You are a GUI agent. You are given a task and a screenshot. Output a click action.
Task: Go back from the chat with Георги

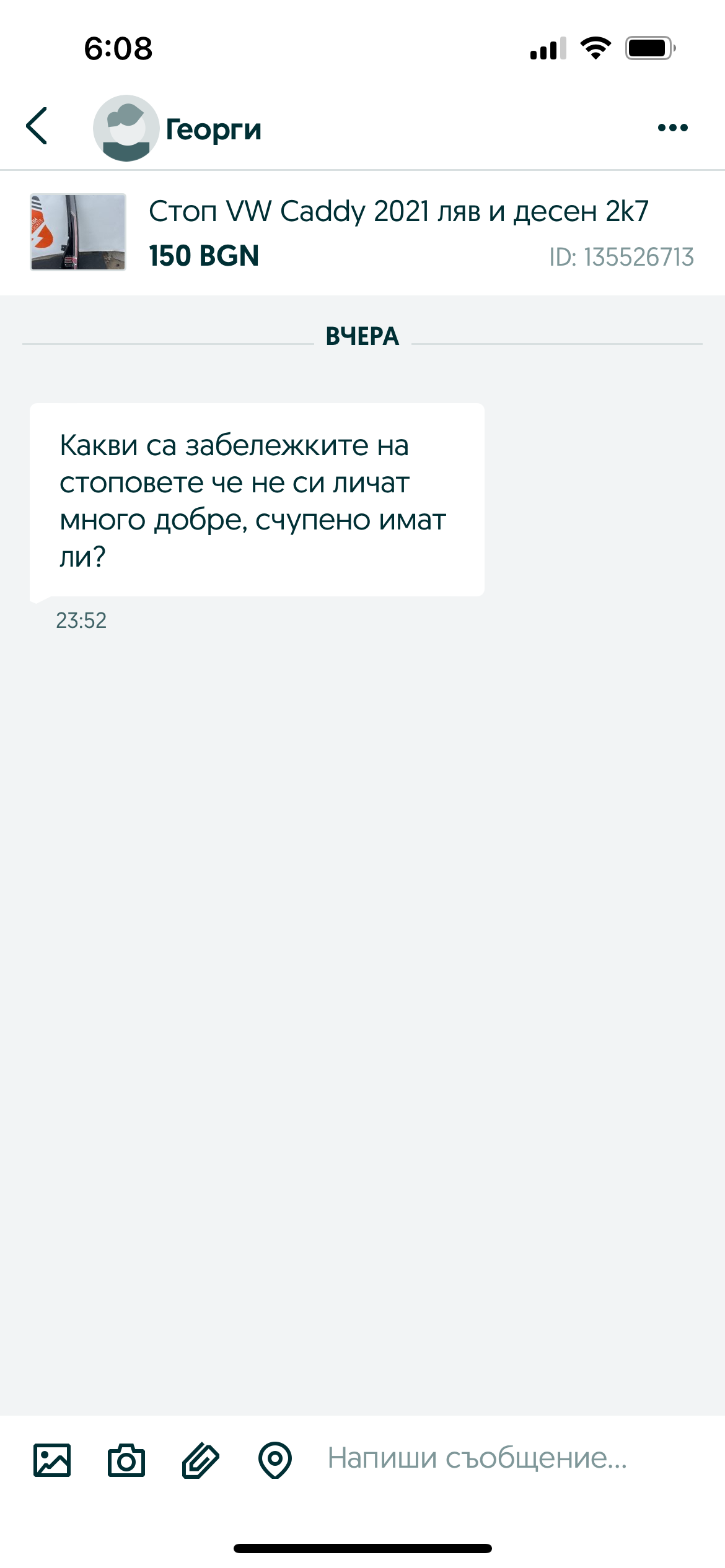37,126
